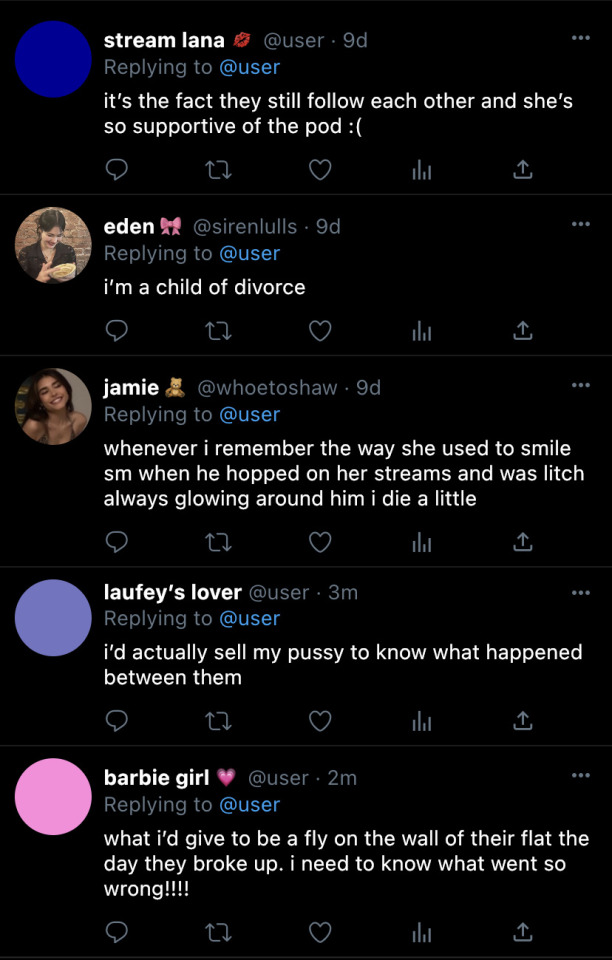Share laufey's lover's tweet
This screenshot has width=612, height=960.
pos(522,720)
